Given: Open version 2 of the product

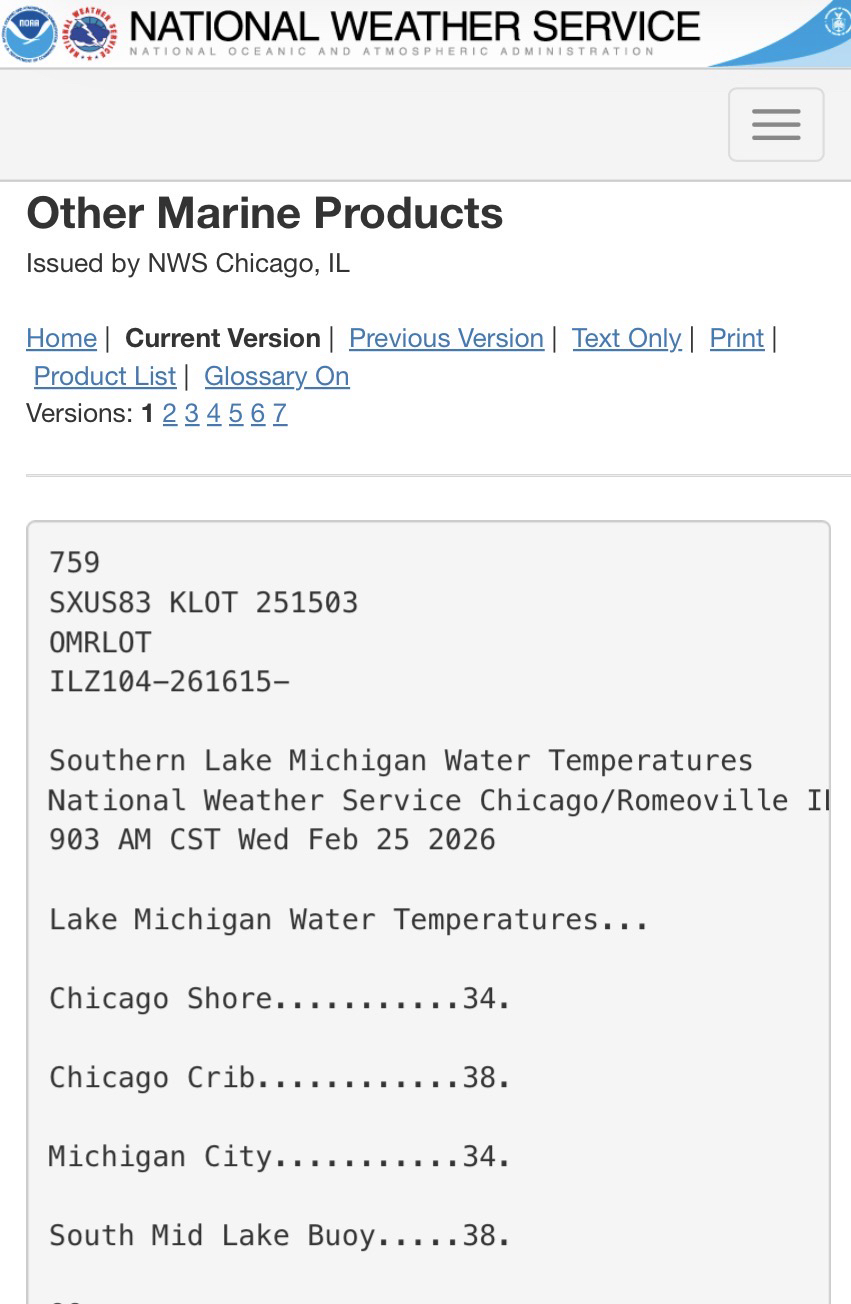Looking at the screenshot, I should (x=169, y=413).
